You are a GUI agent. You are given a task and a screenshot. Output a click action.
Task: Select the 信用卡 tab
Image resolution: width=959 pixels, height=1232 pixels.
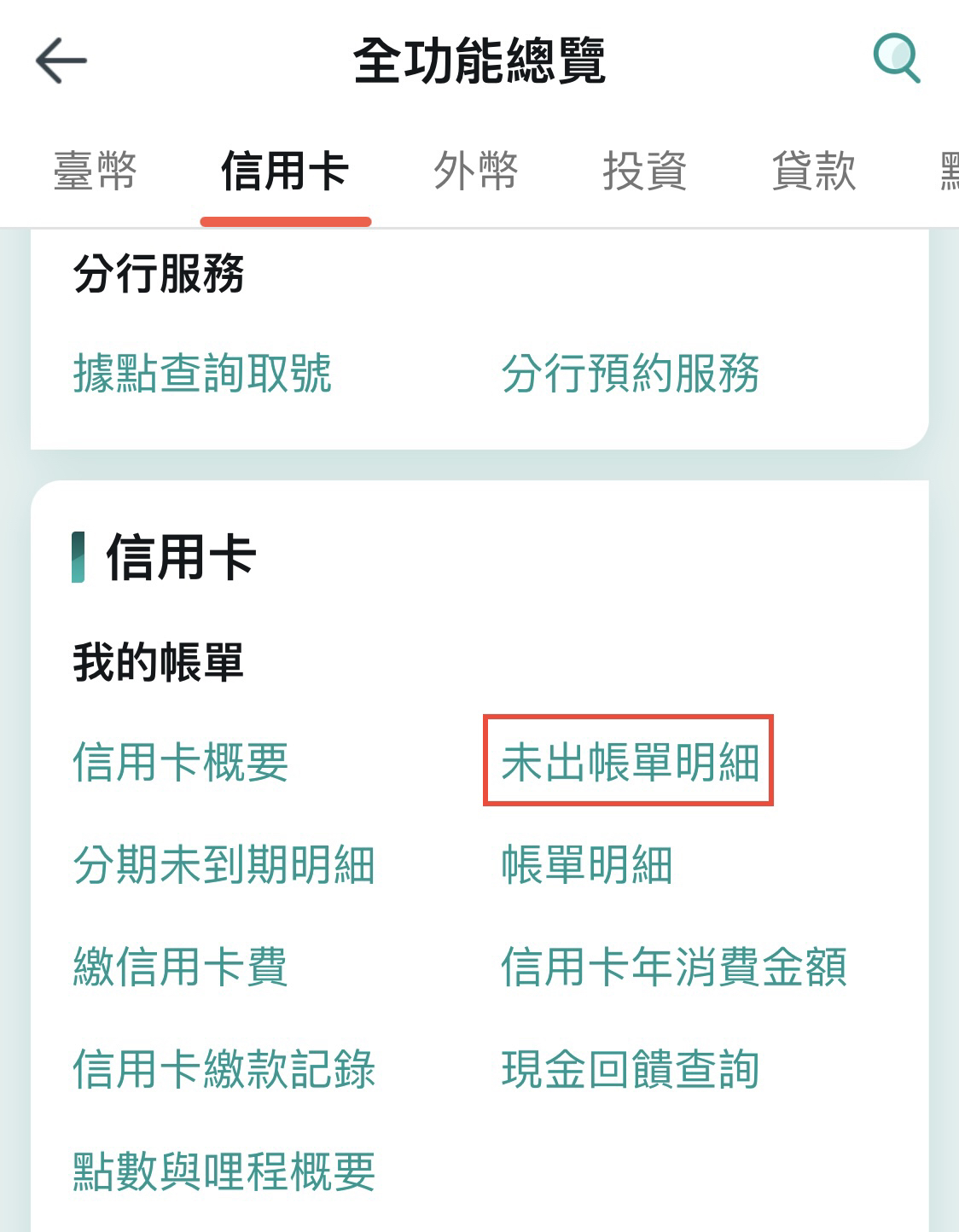coord(285,170)
